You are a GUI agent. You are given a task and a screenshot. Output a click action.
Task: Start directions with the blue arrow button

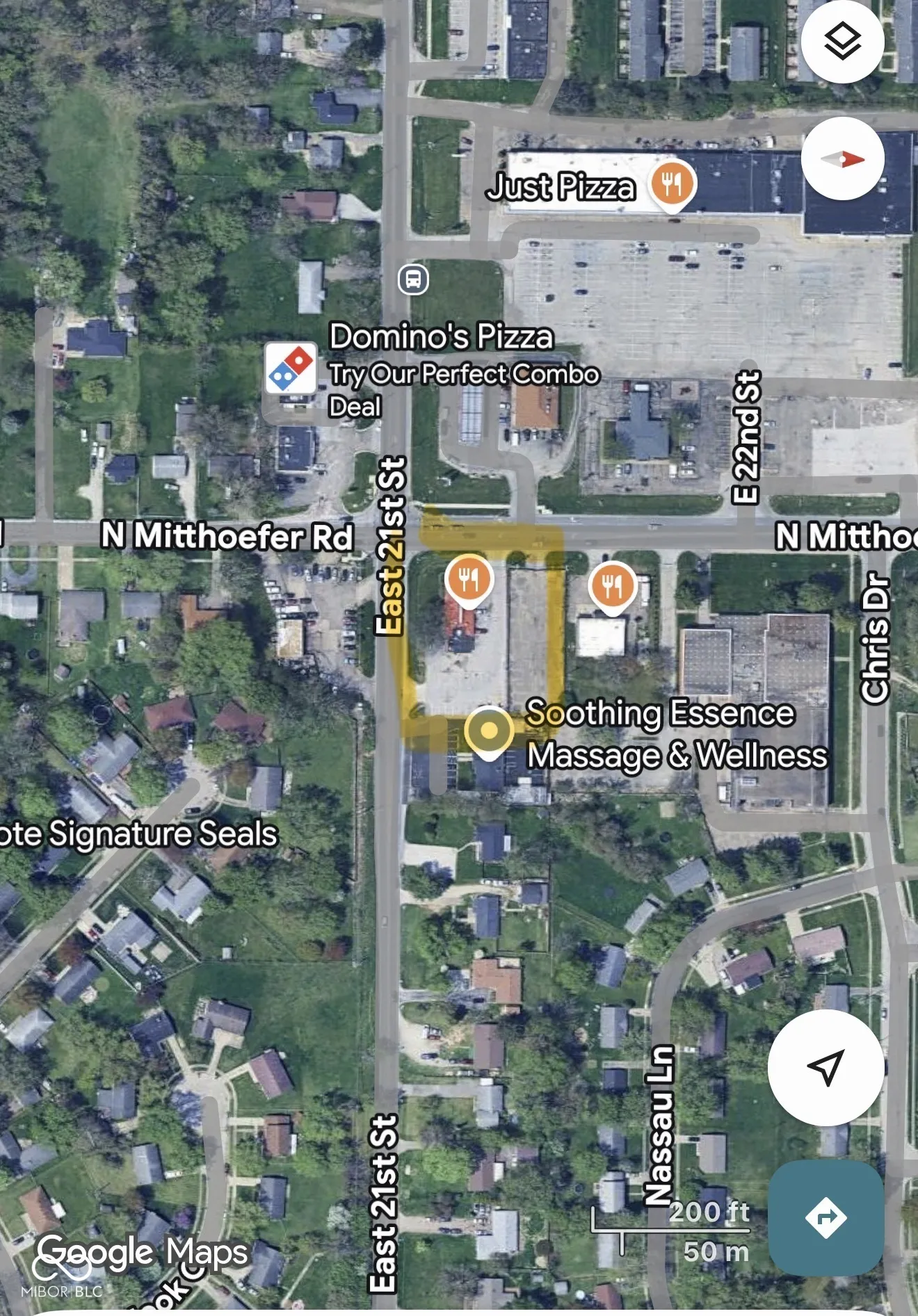click(x=826, y=1217)
